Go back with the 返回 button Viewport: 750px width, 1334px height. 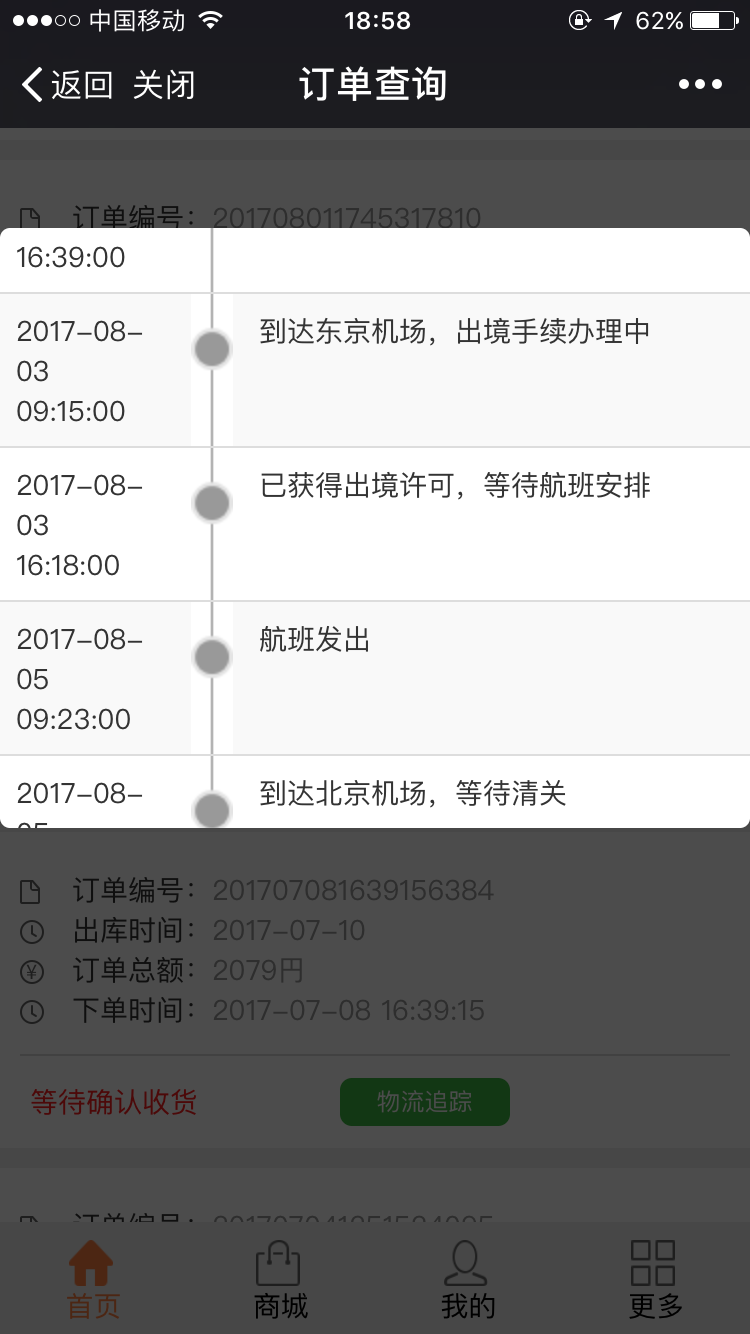click(x=67, y=85)
